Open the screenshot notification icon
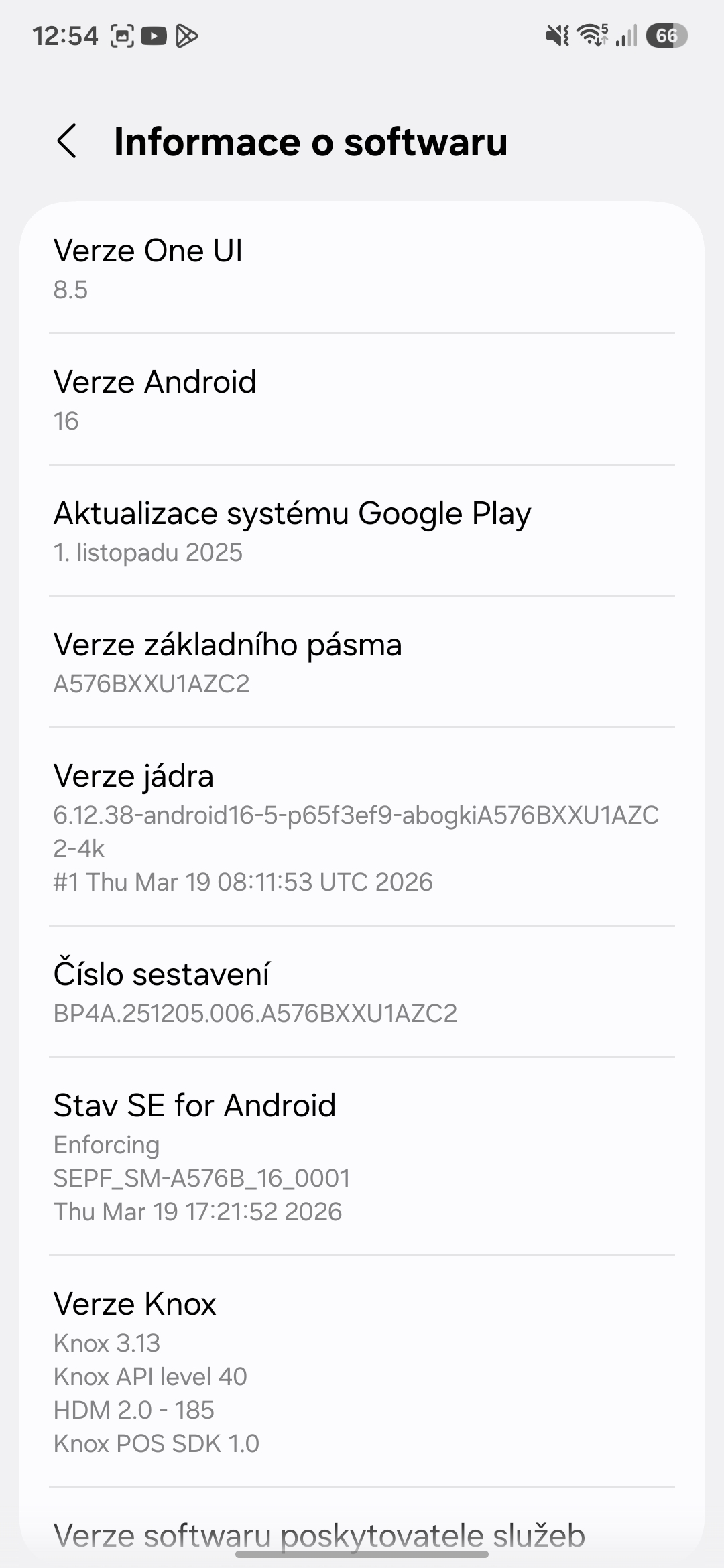Screen dimensions: 724x1568 [121, 37]
